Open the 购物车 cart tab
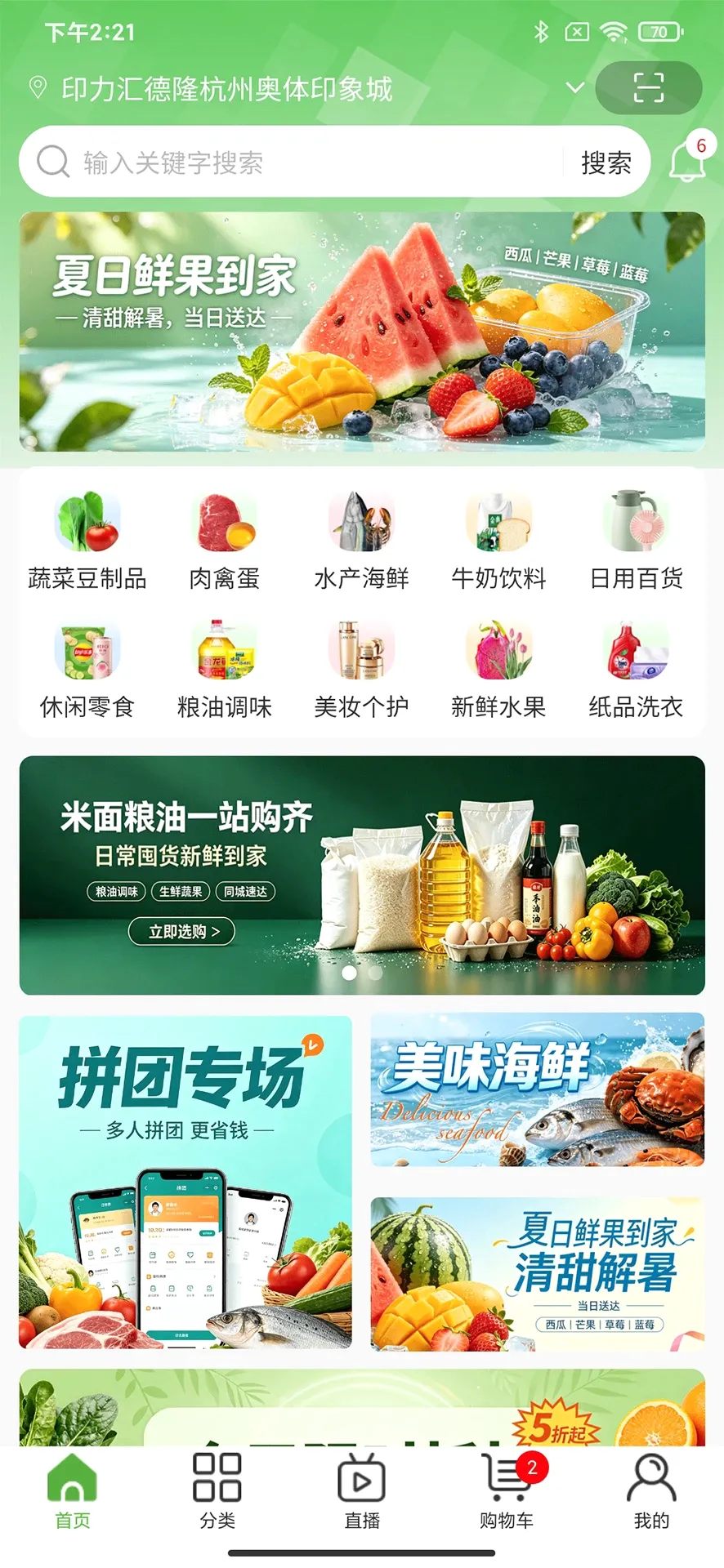This screenshot has width=724, height=1568. [507, 1490]
